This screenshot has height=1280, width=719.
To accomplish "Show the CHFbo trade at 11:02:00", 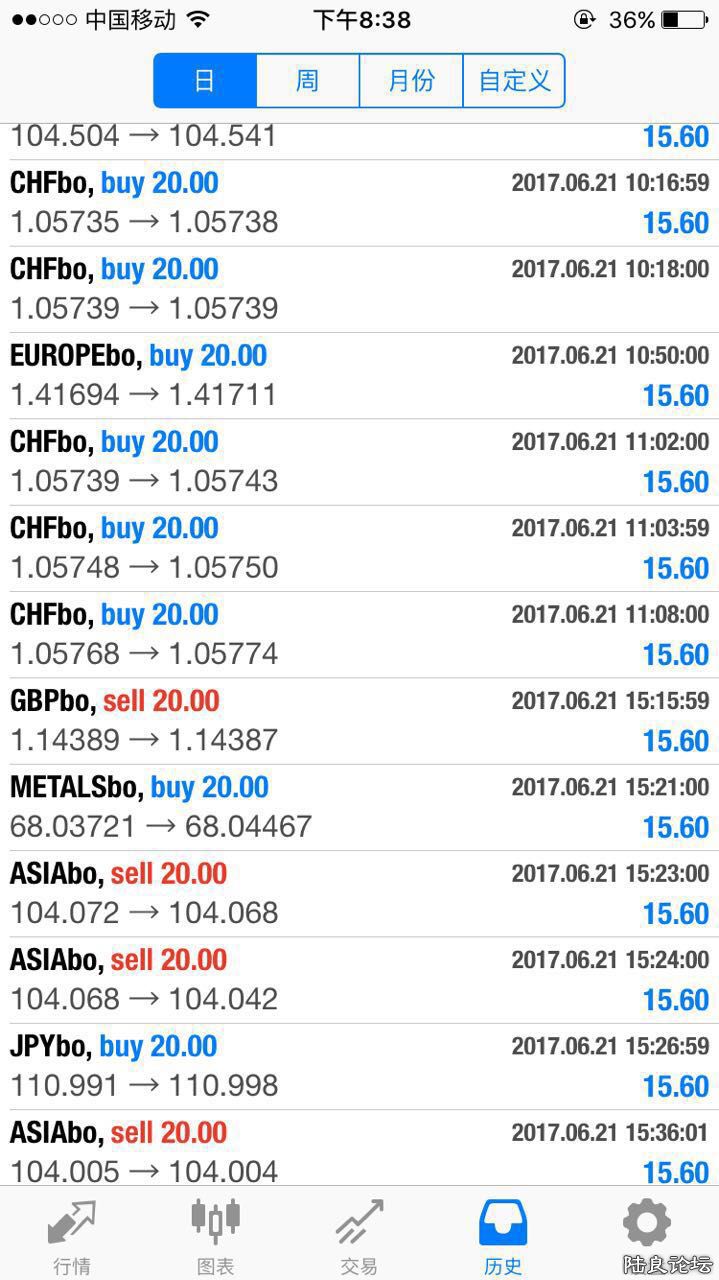I will 359,462.
